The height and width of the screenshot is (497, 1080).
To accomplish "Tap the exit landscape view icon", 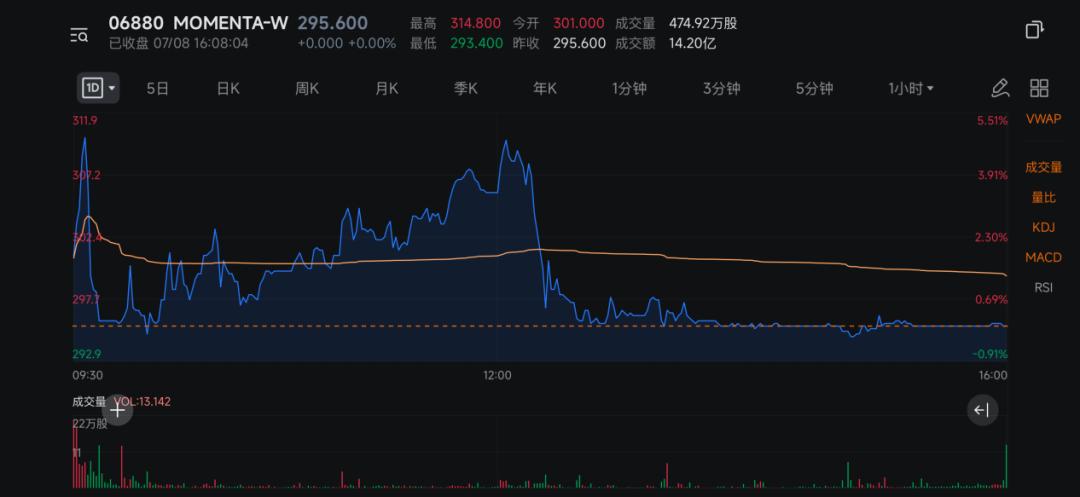I will (1035, 30).
